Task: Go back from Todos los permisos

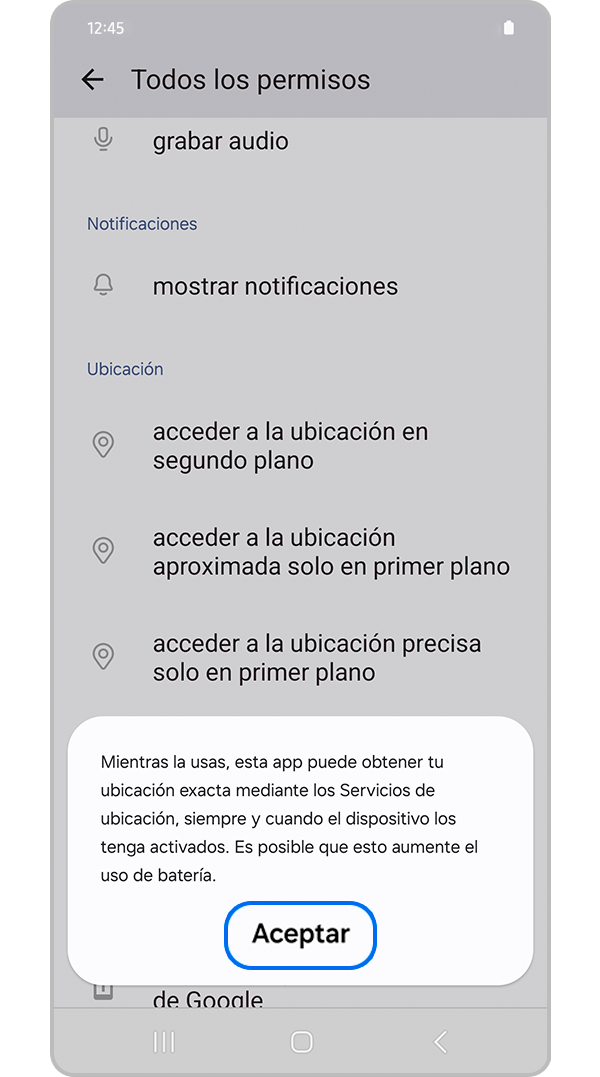Action: 93,80
